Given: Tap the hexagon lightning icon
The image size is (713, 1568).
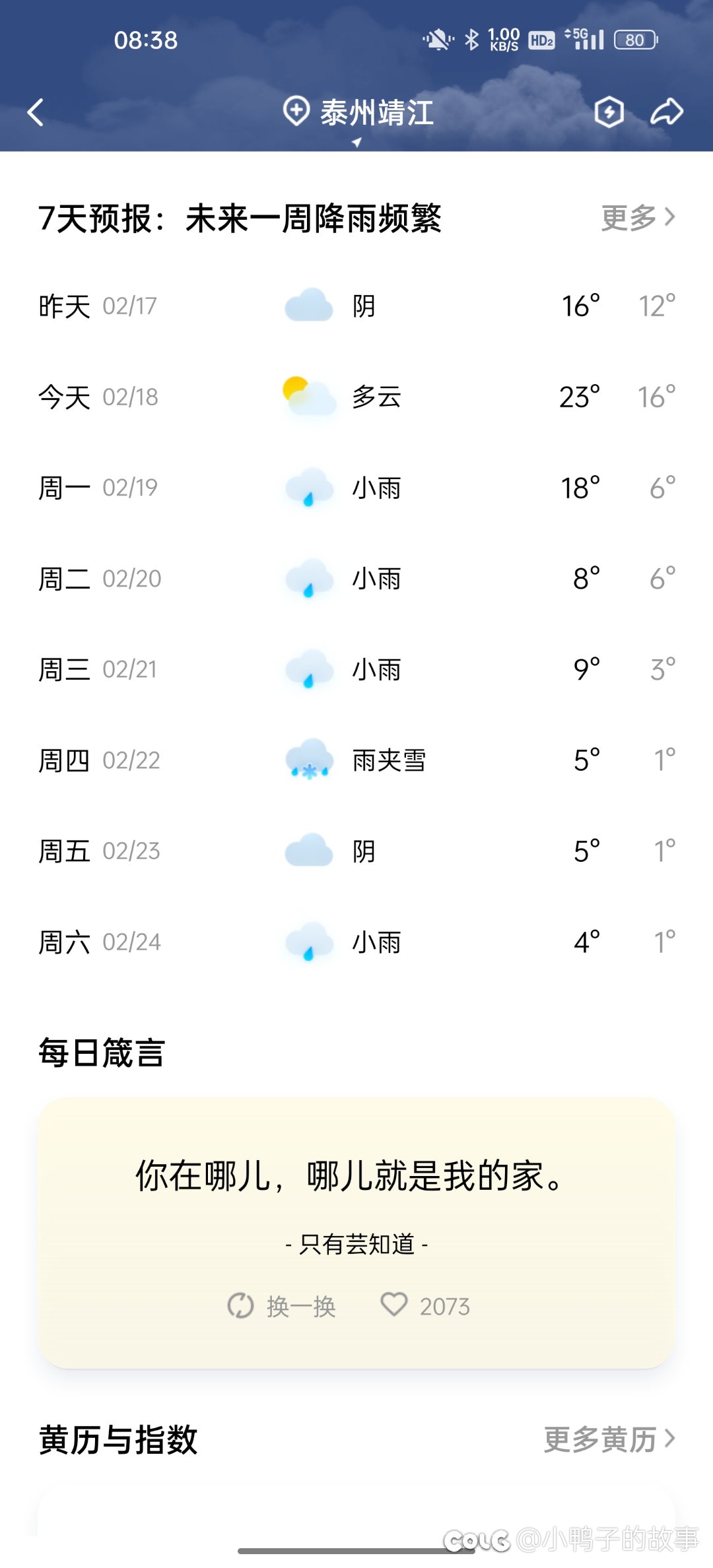Looking at the screenshot, I should point(609,112).
